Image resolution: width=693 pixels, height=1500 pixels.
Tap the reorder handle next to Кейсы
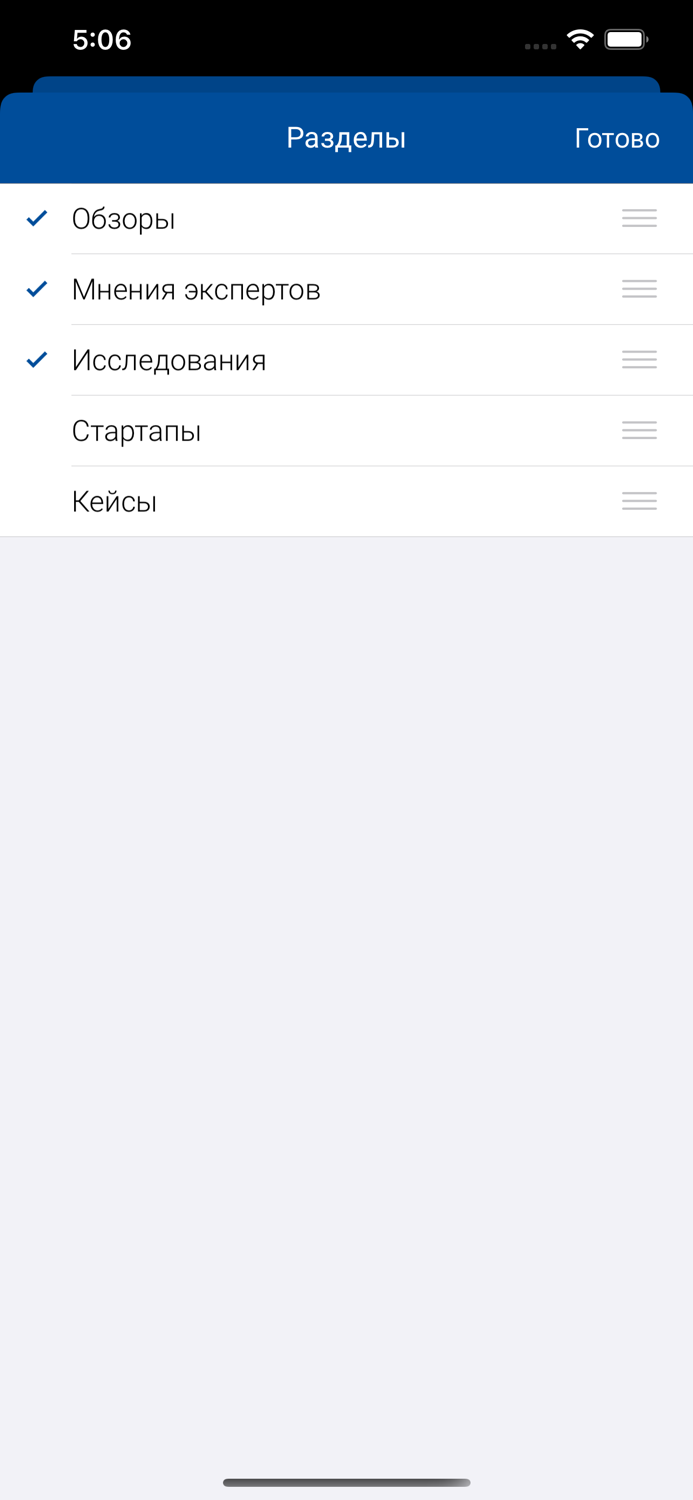click(639, 501)
